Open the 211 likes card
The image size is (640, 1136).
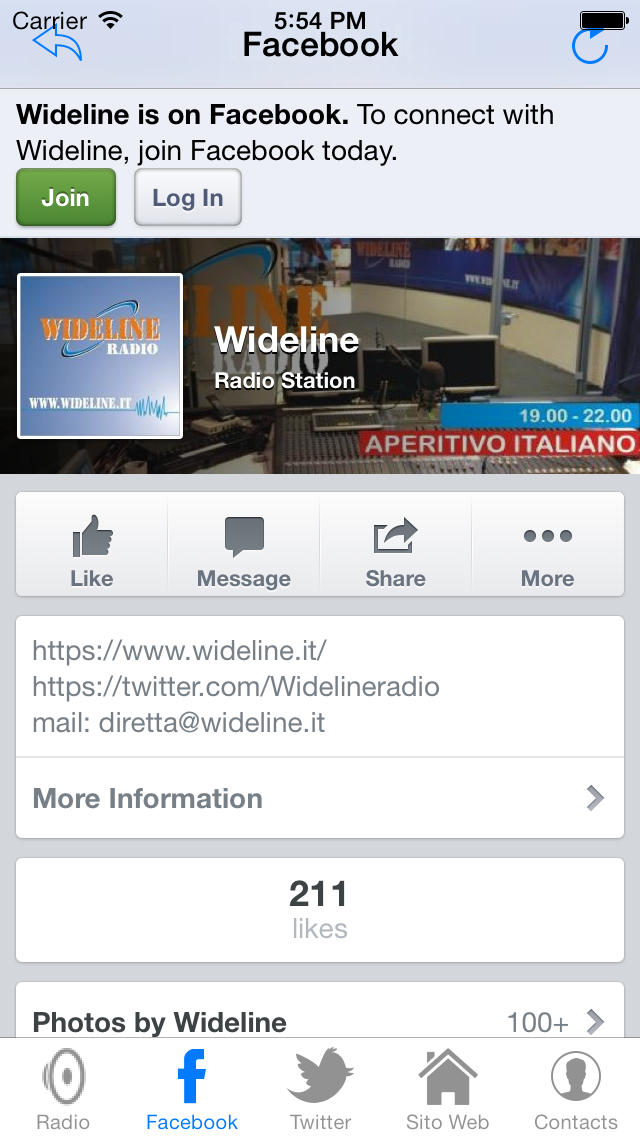[x=320, y=910]
